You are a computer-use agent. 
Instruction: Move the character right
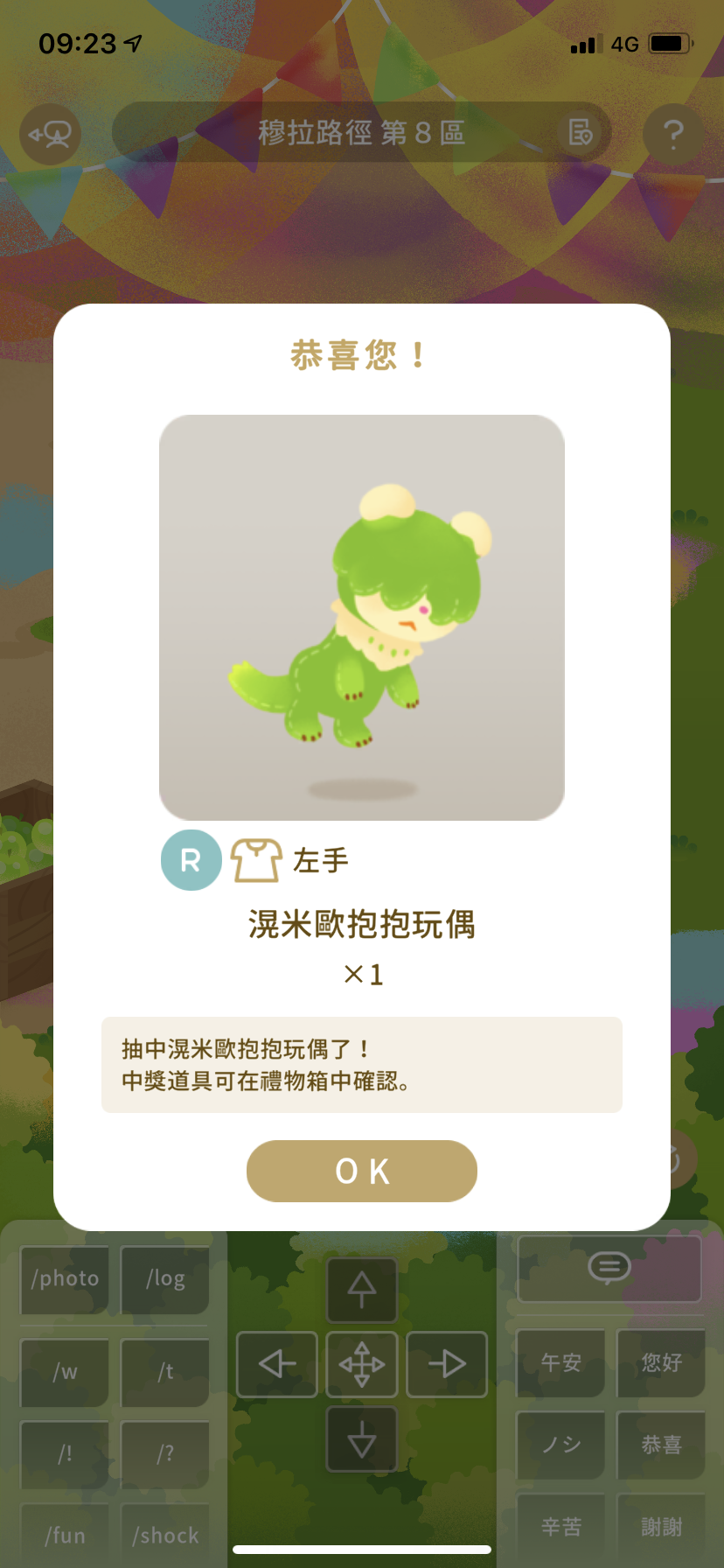447,1363
